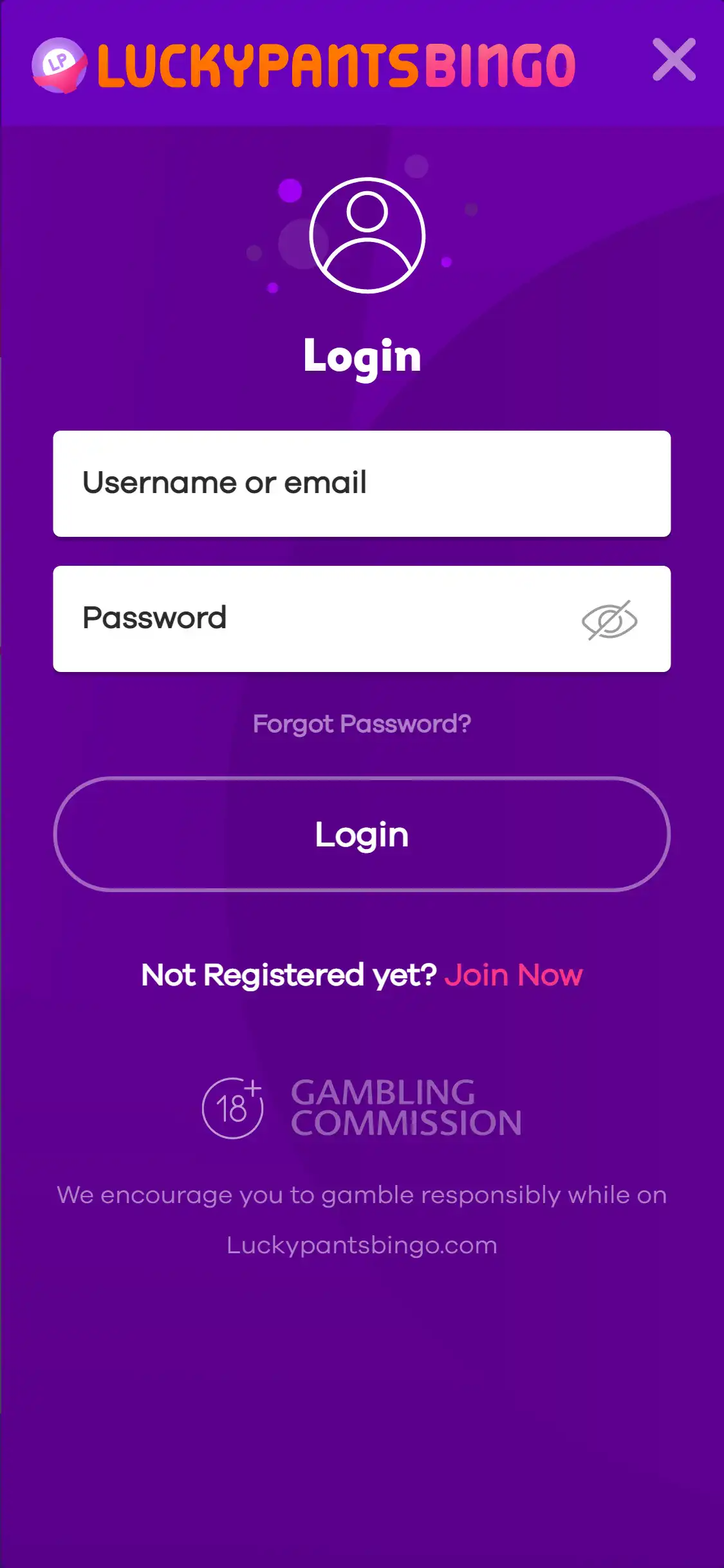This screenshot has height=1568, width=724.
Task: Close the login screen
Action: tap(674, 60)
